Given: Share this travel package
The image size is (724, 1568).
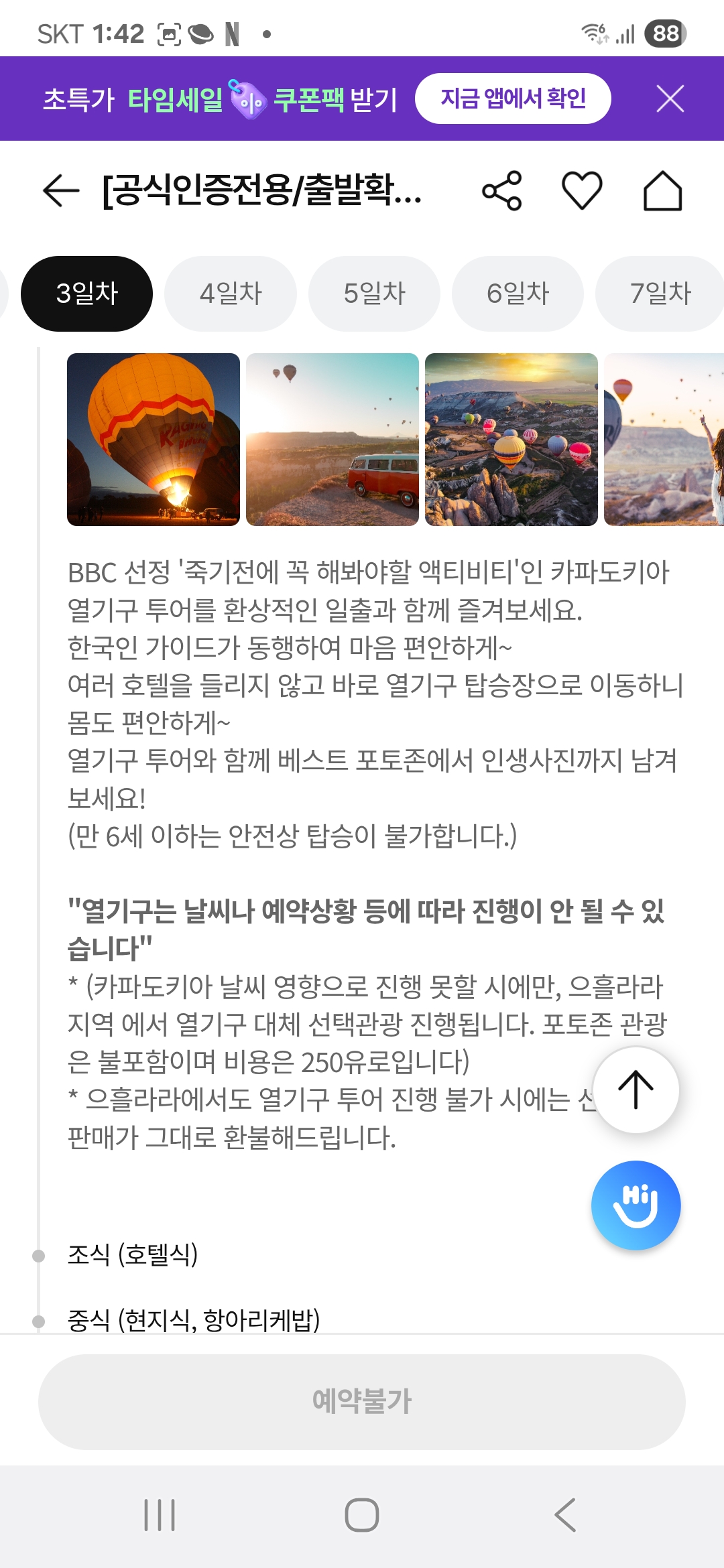Looking at the screenshot, I should pos(502,191).
